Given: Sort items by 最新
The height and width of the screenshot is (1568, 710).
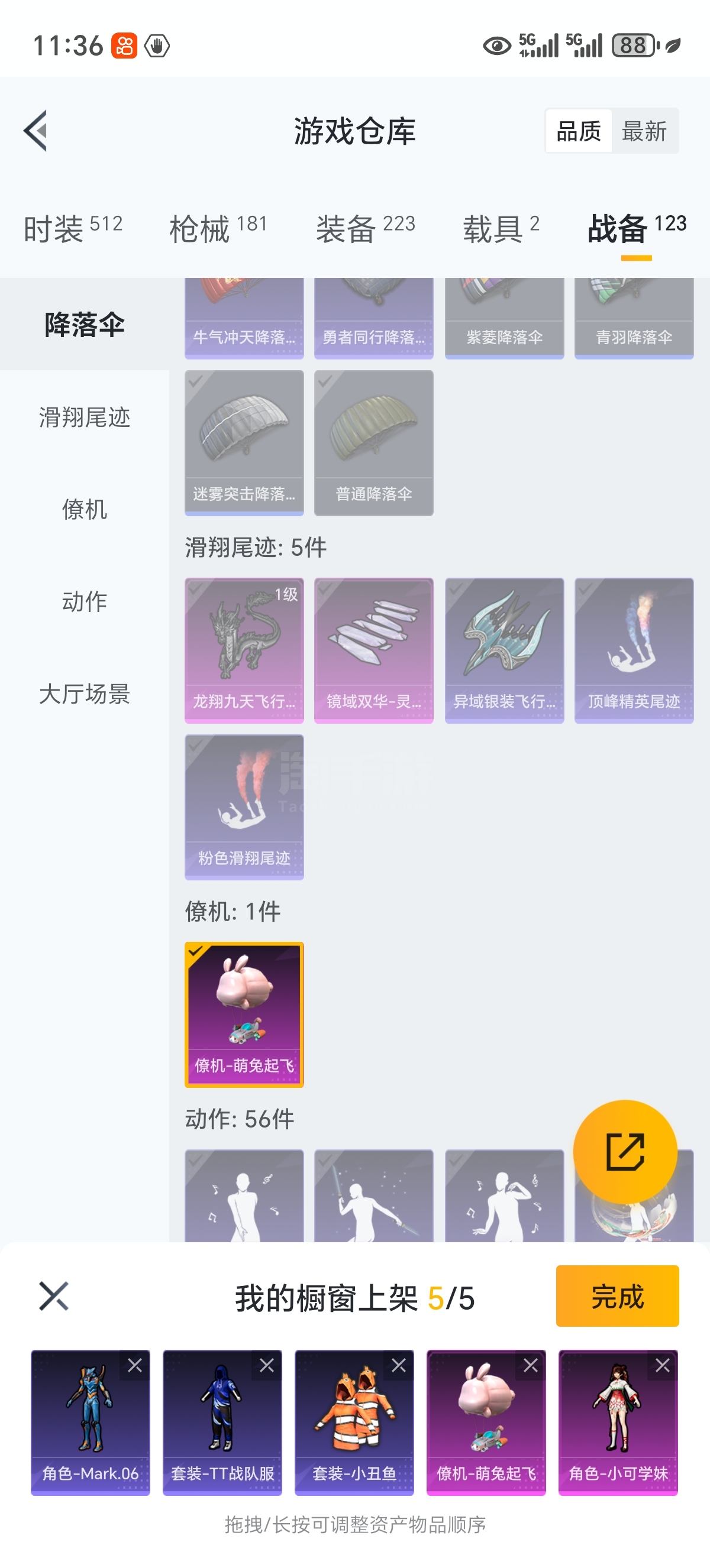Looking at the screenshot, I should pos(644,131).
